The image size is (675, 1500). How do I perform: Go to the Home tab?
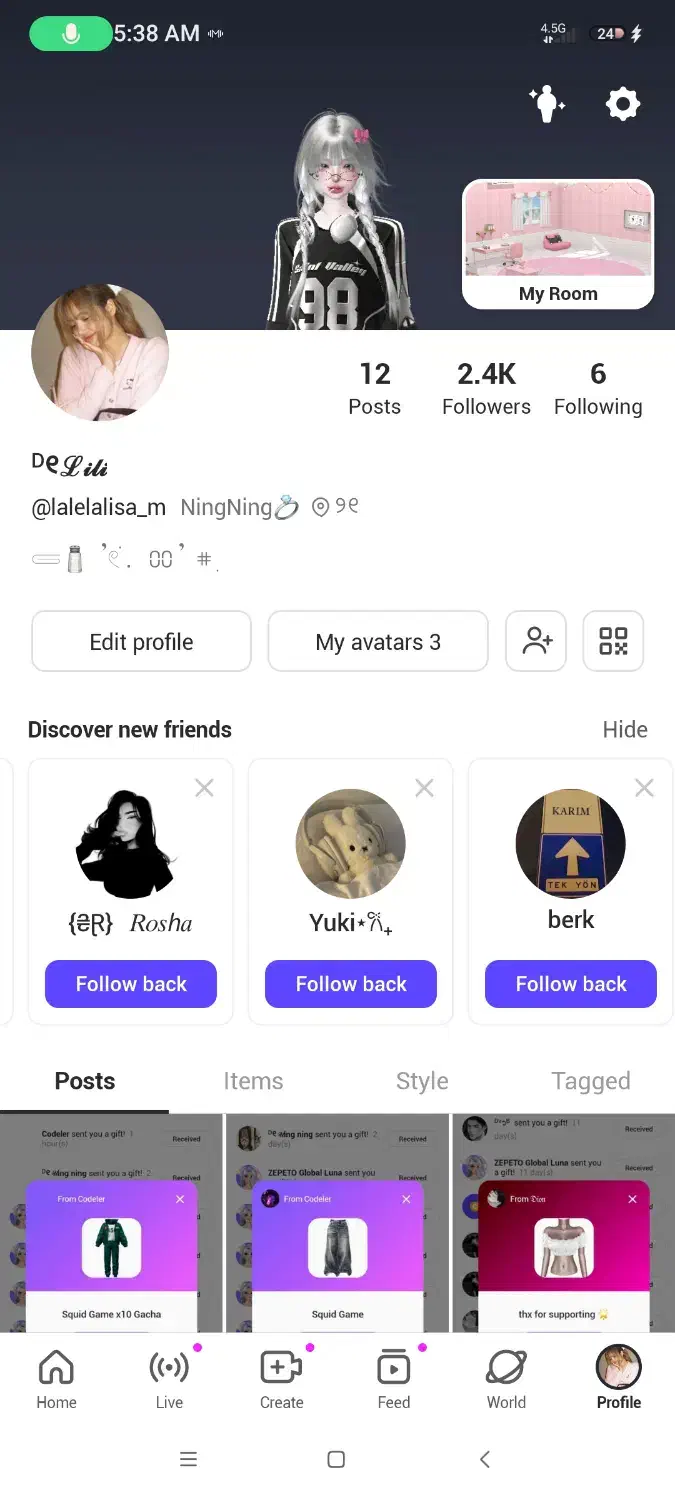tap(56, 1380)
